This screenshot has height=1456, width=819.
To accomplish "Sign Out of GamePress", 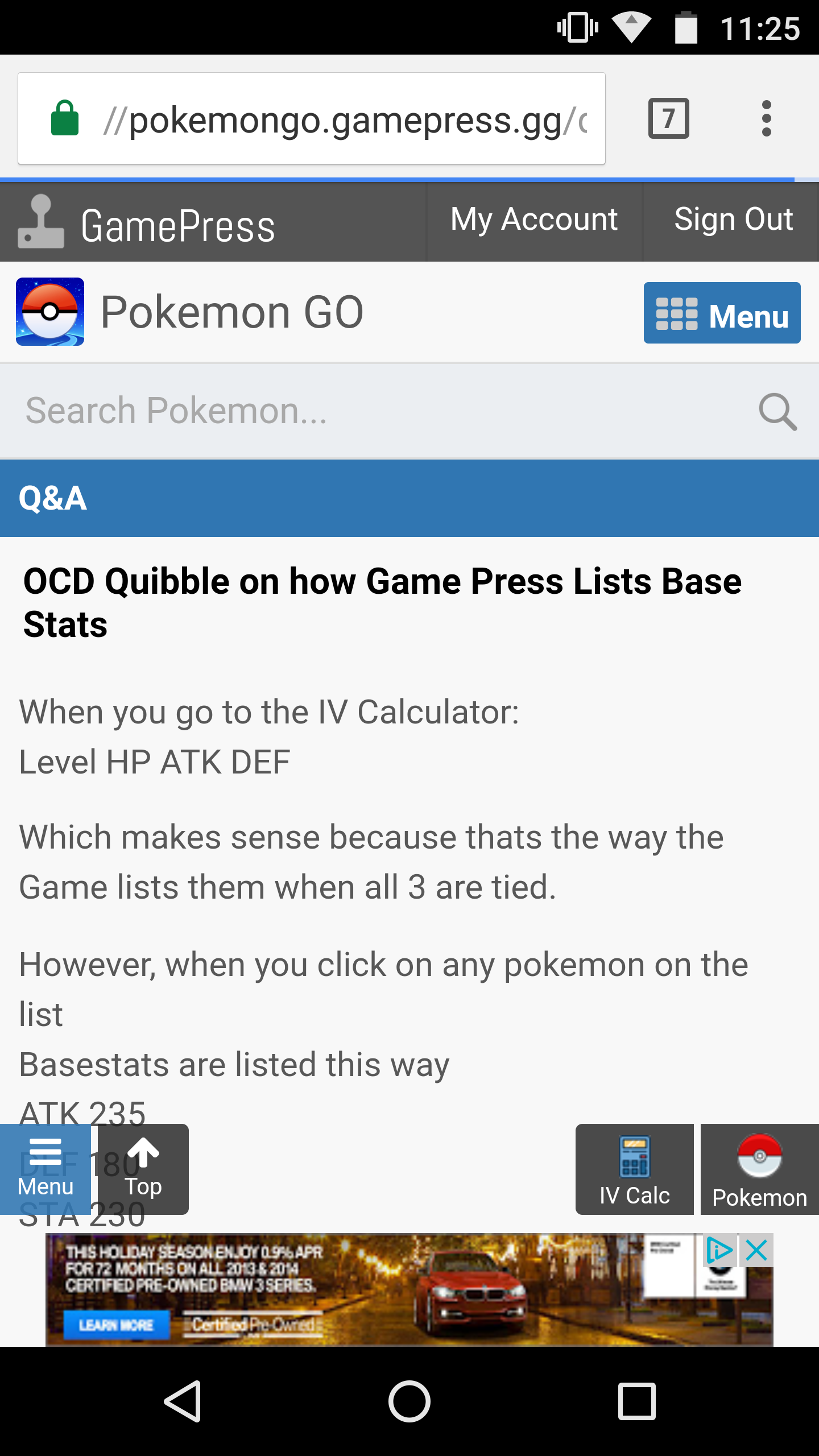I will [733, 220].
